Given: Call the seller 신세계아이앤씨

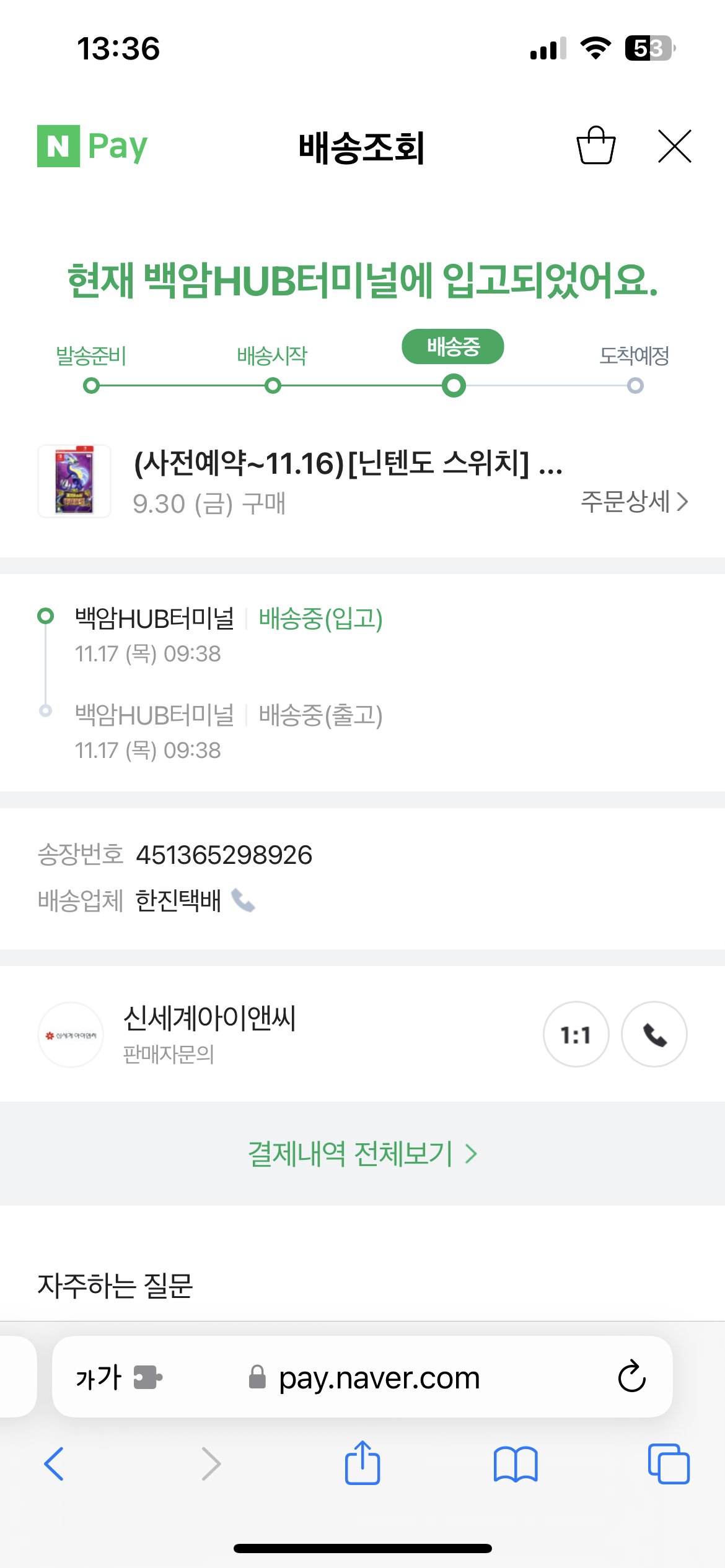Looking at the screenshot, I should pos(654,1034).
